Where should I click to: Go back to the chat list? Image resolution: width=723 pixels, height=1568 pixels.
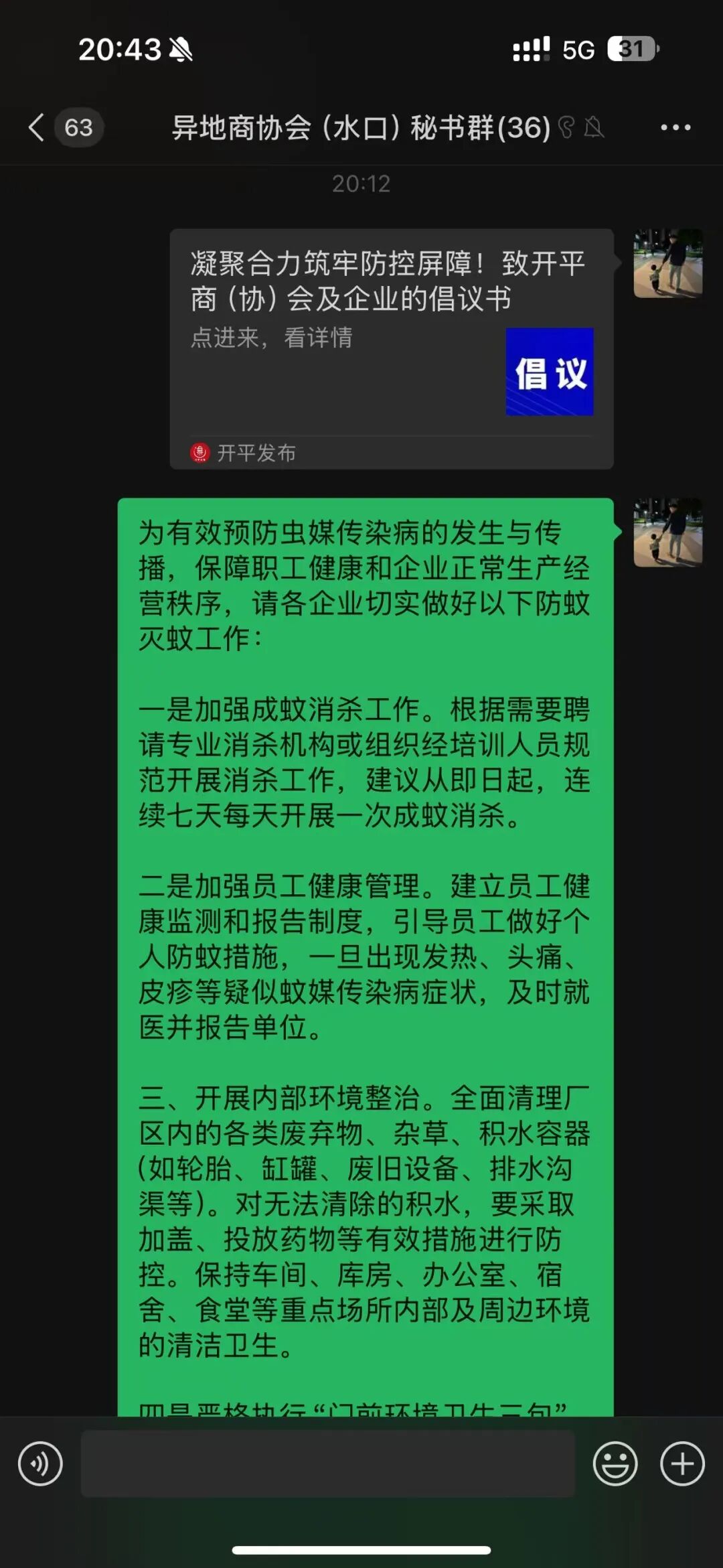(x=37, y=127)
